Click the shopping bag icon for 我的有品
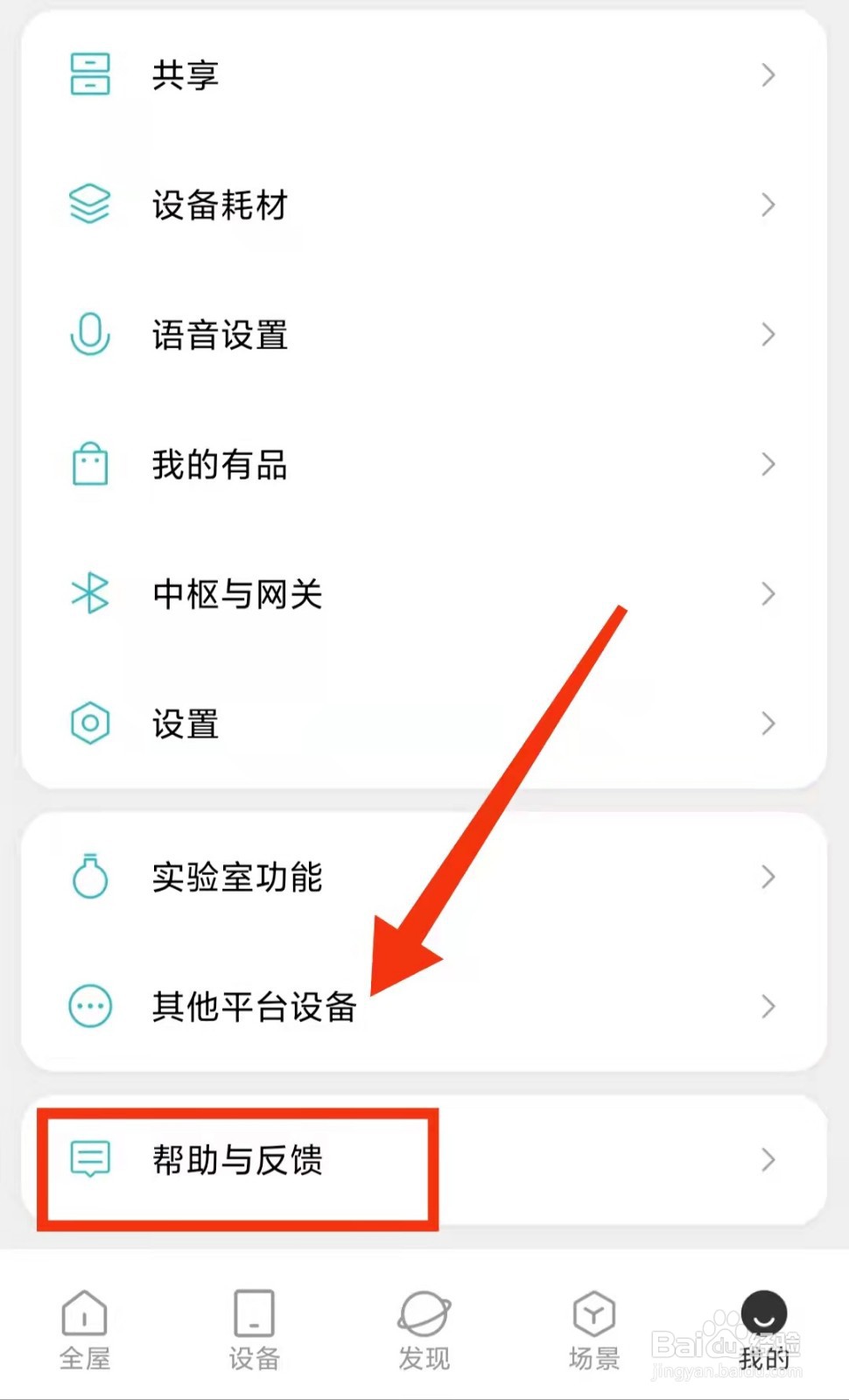849x1400 pixels. [x=89, y=465]
